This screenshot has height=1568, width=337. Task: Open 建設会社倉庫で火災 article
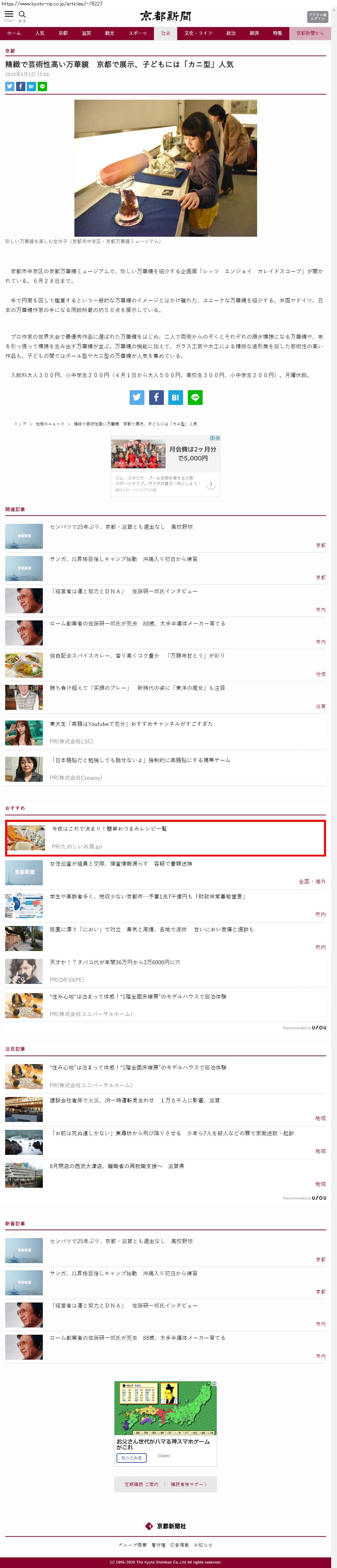[135, 1100]
